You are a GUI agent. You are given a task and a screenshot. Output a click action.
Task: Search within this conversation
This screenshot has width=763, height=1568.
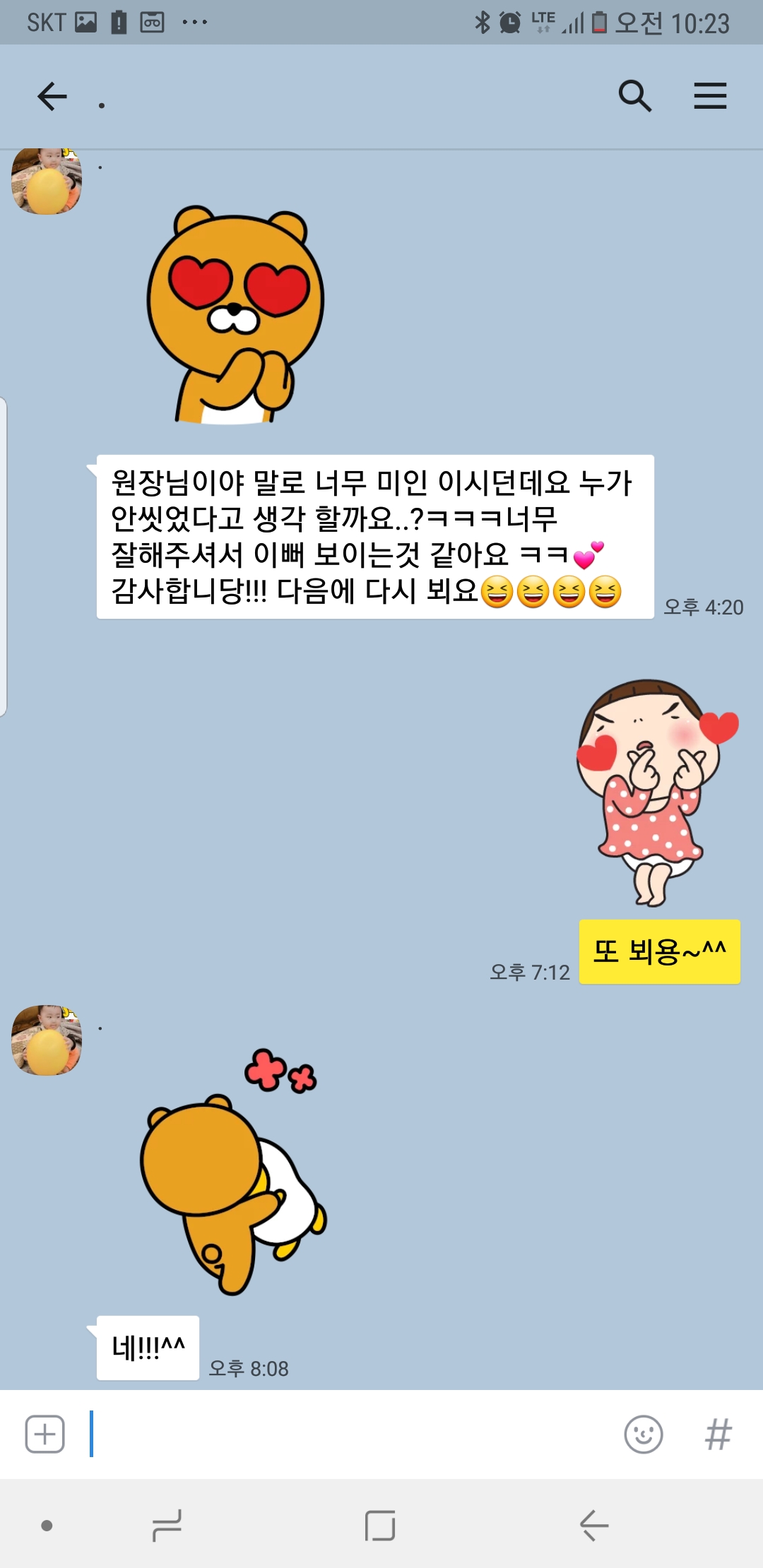tap(634, 96)
